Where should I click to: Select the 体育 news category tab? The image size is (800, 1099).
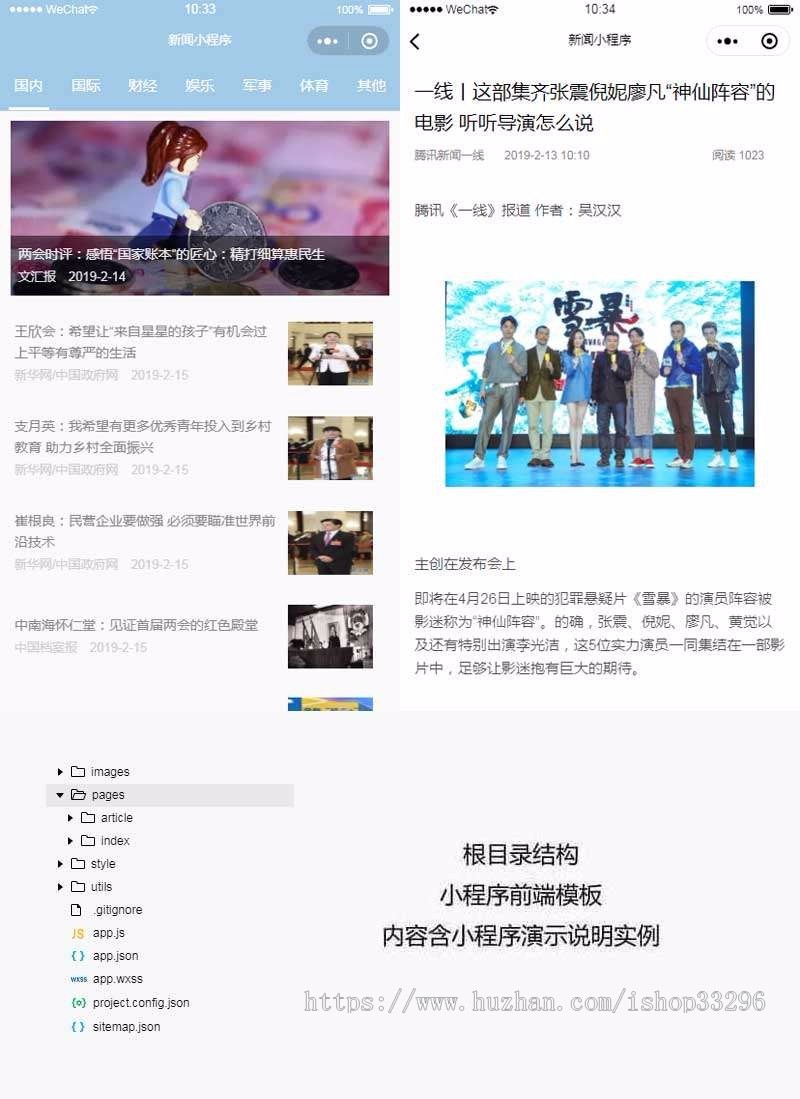314,86
